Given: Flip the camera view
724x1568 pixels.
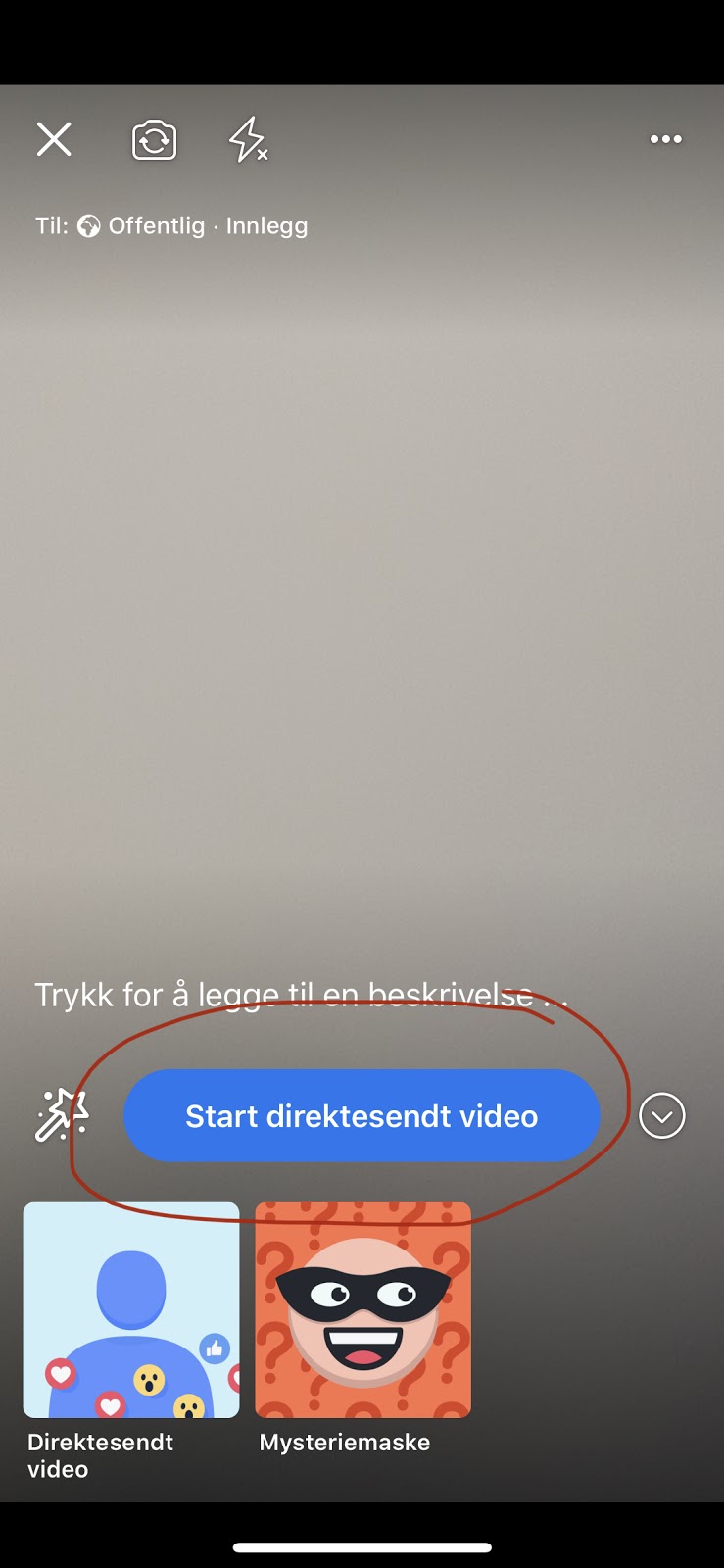Looking at the screenshot, I should (x=154, y=140).
